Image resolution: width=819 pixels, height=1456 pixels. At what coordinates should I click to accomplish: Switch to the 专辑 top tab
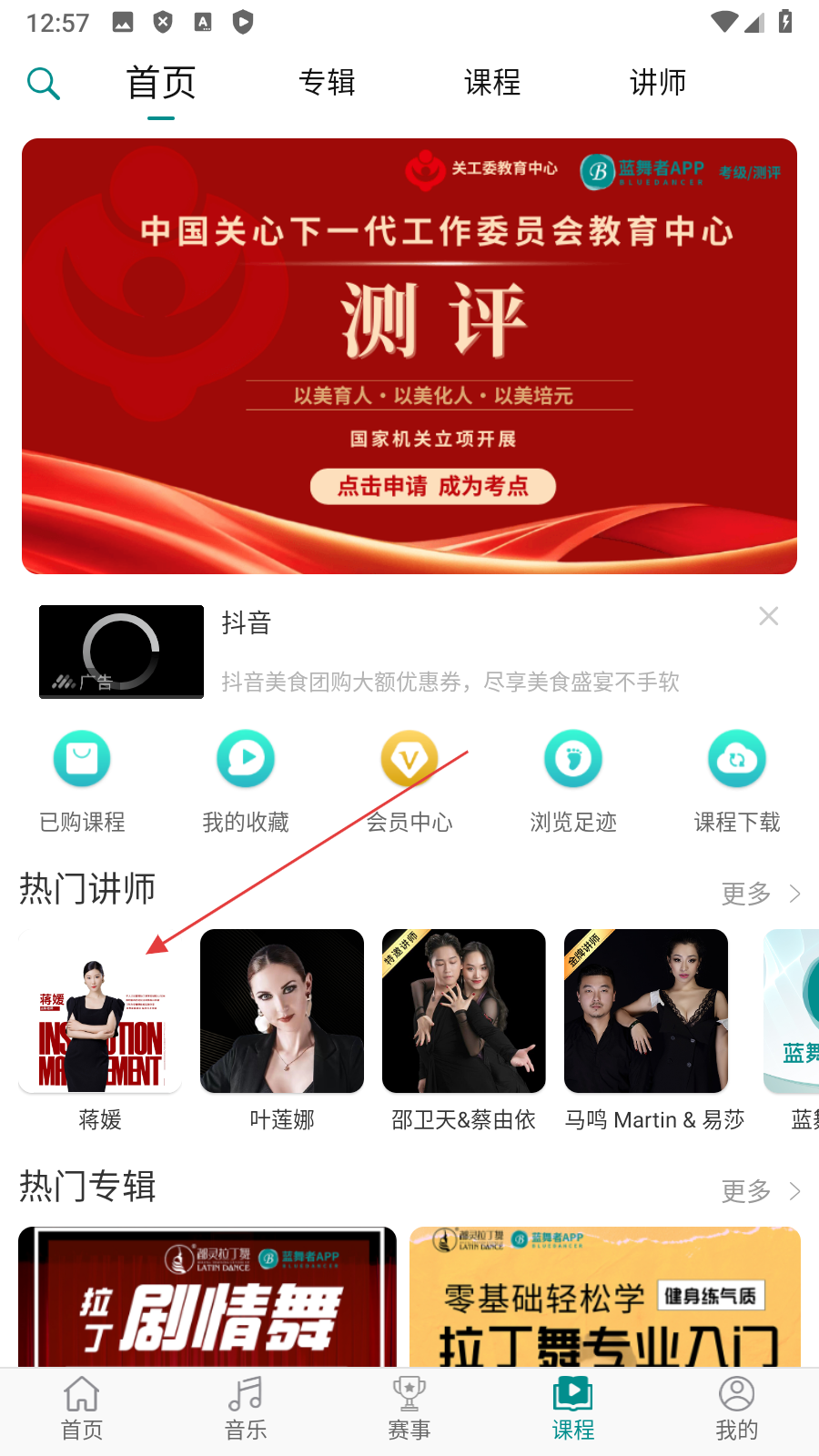[x=327, y=83]
